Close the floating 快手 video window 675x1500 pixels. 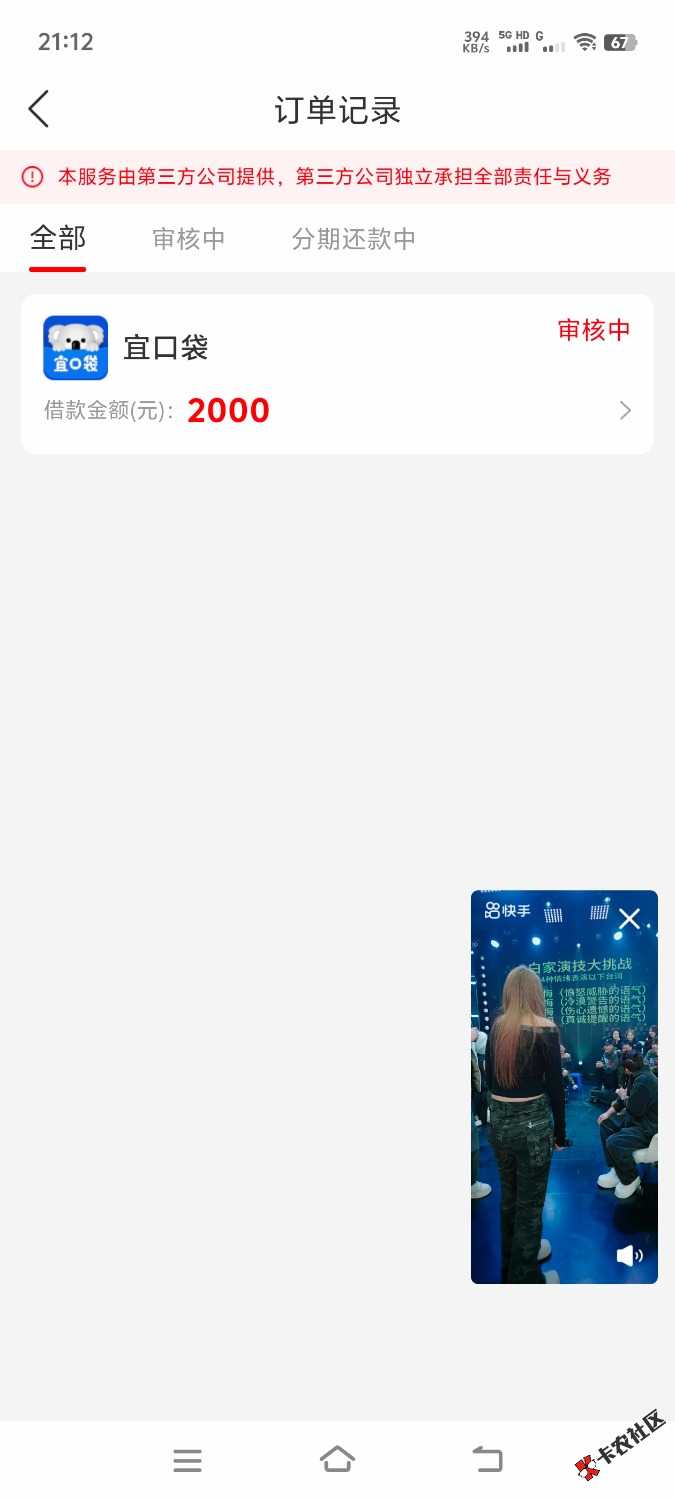tap(629, 918)
